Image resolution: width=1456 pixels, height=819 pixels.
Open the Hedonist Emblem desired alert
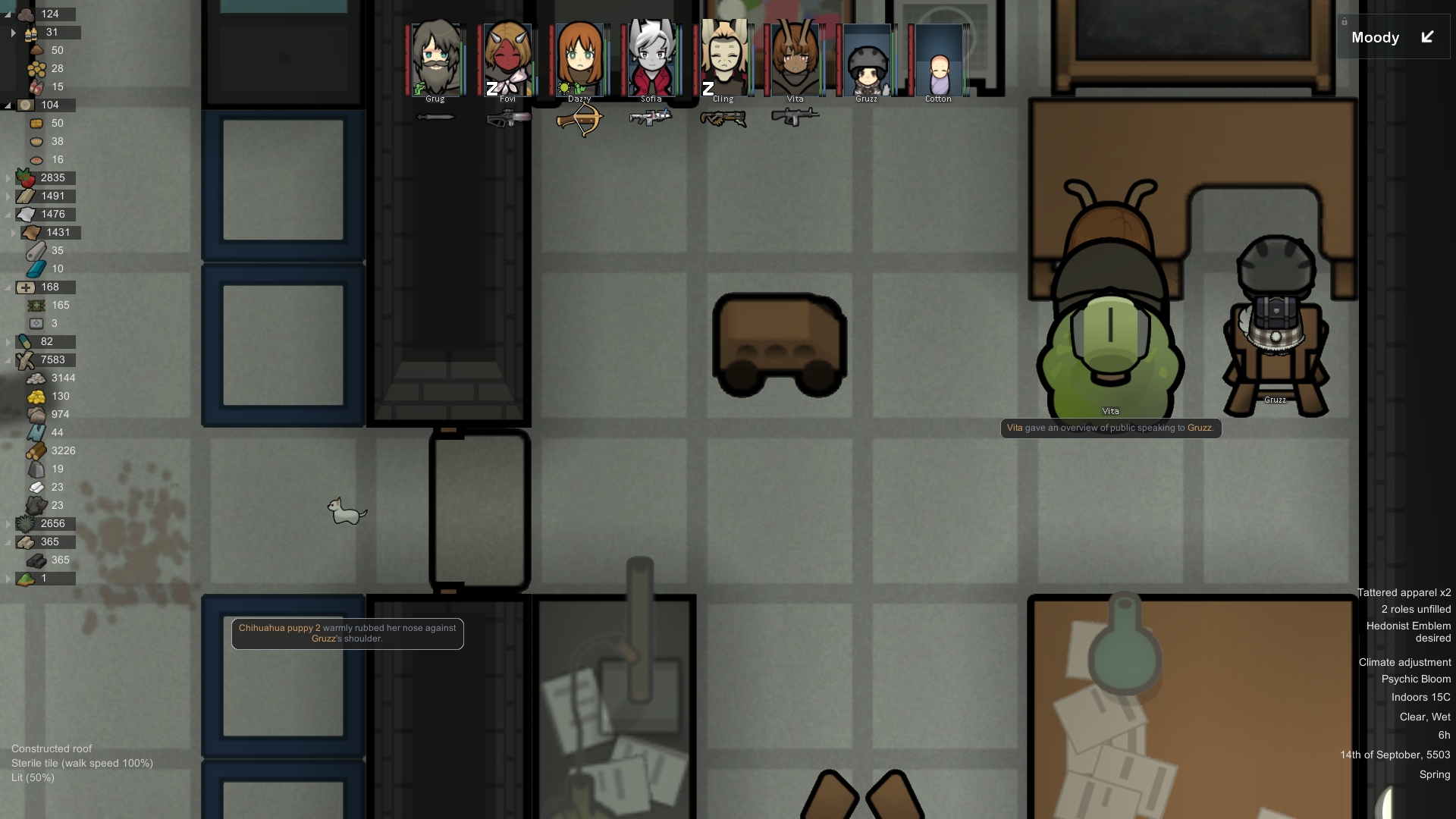(x=1408, y=632)
